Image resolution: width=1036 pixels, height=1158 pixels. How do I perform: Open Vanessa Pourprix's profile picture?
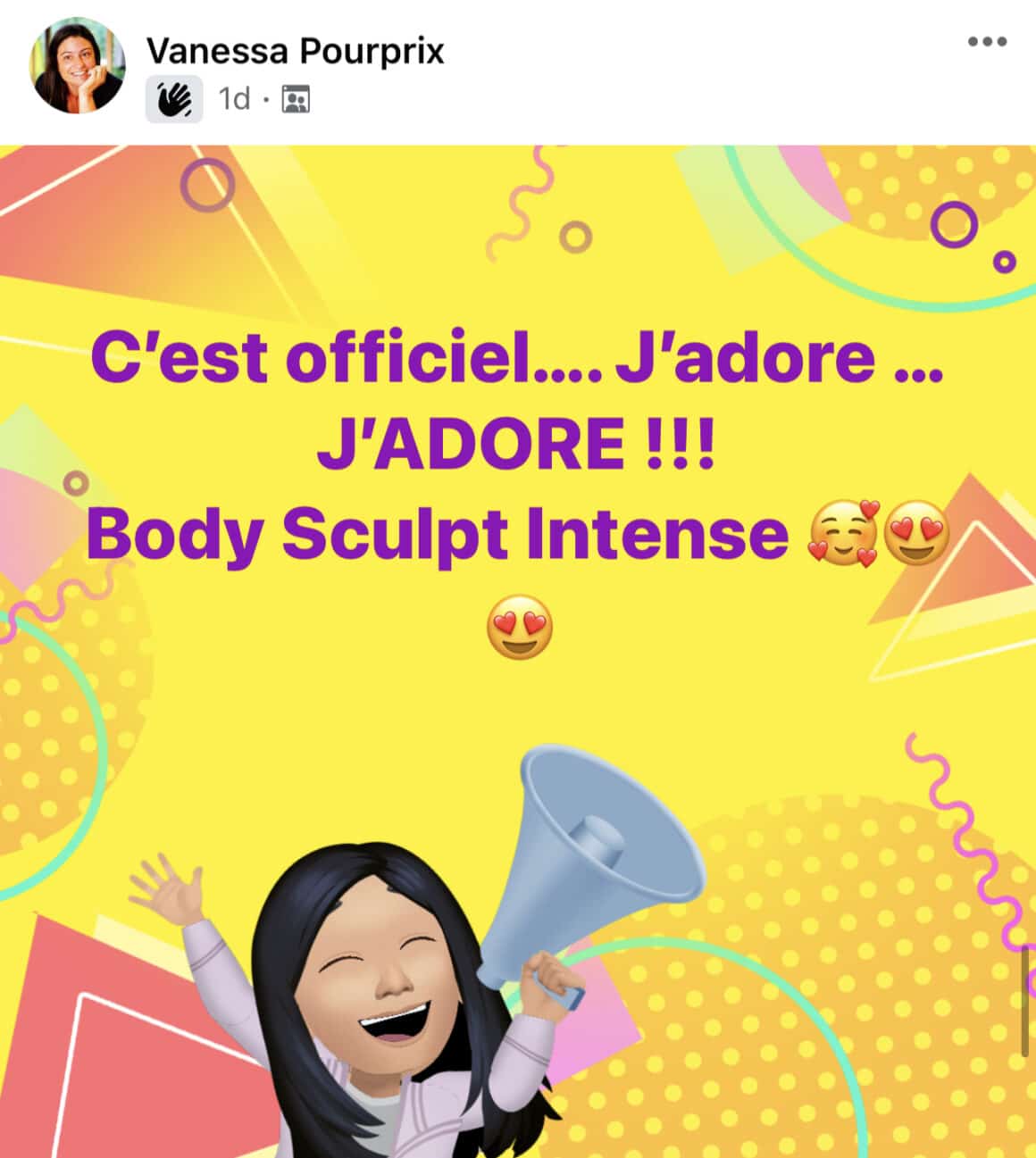(x=77, y=67)
